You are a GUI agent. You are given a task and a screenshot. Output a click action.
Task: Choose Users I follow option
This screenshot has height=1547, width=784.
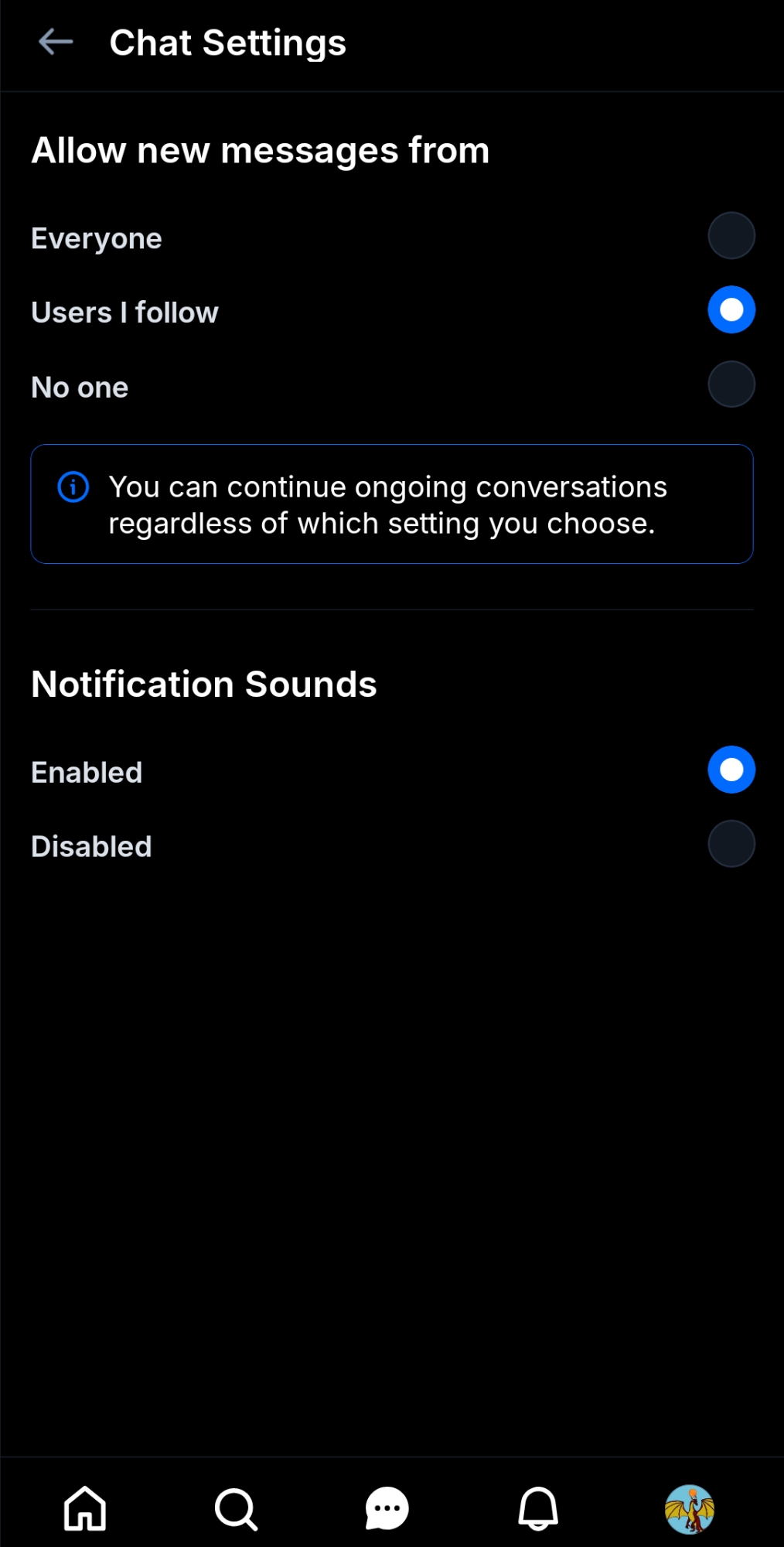pyautogui.click(x=731, y=310)
